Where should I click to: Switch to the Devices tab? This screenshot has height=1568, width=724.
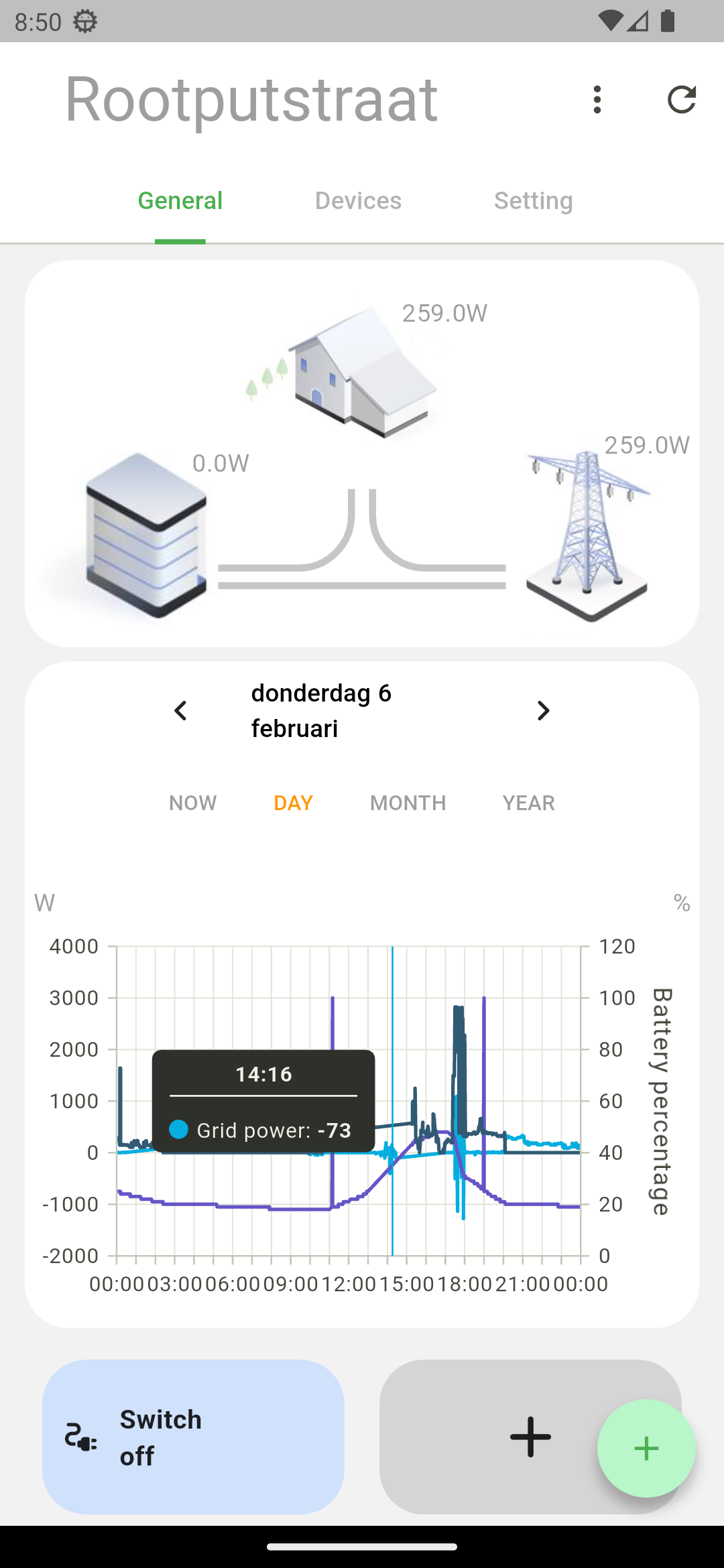[x=358, y=200]
